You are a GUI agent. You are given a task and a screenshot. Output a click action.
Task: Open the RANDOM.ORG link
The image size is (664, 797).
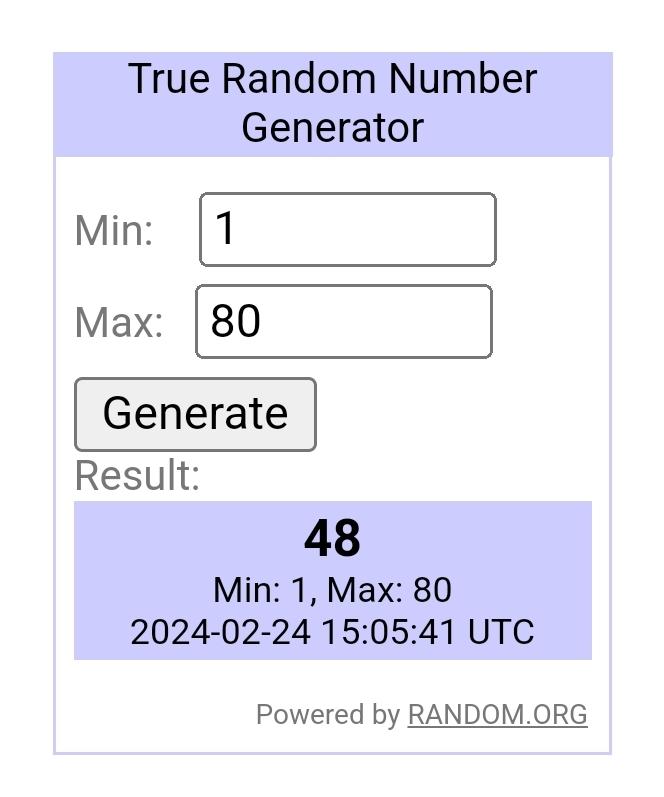[x=497, y=715]
